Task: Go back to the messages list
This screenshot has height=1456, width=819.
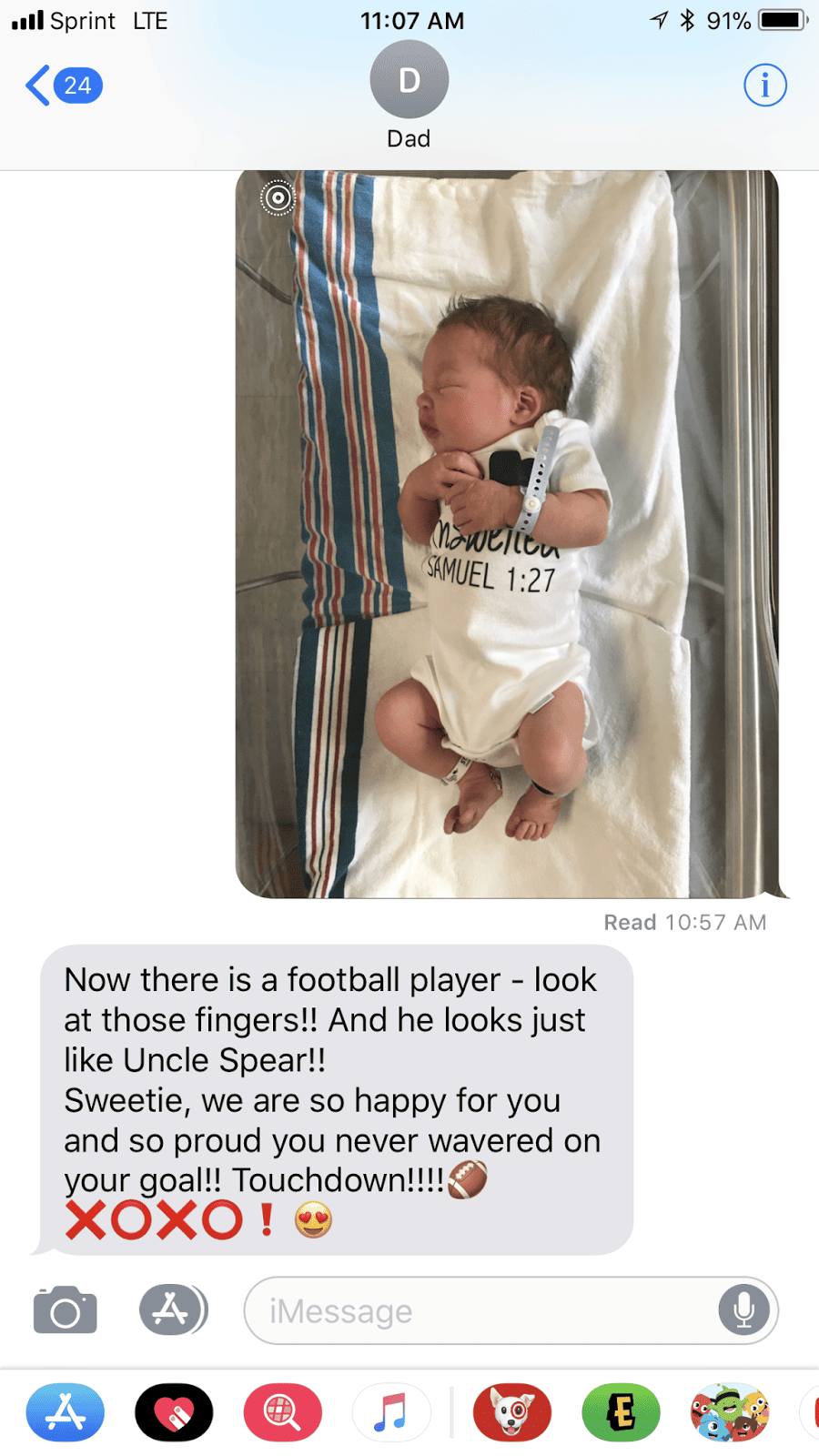Action: point(62,86)
